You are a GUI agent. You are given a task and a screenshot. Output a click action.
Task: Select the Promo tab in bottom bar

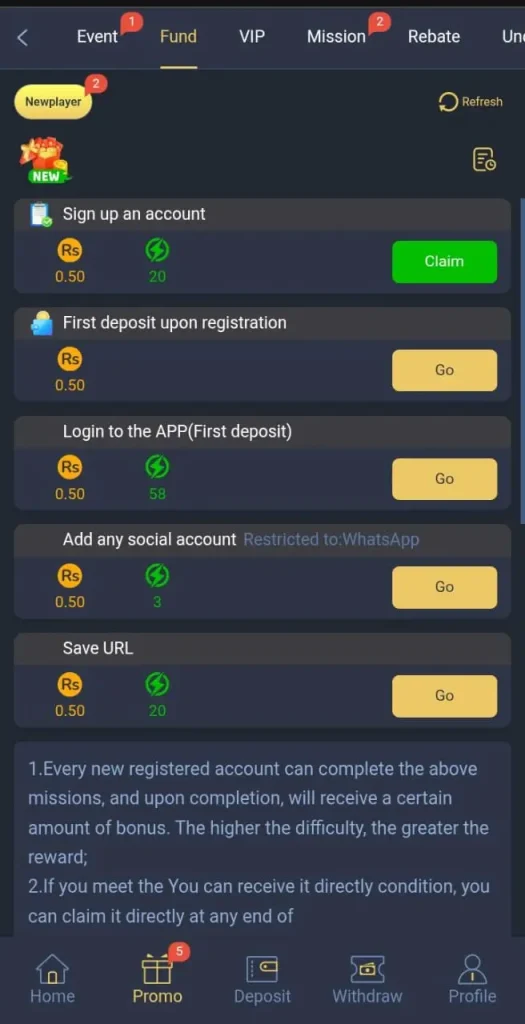tap(157, 979)
